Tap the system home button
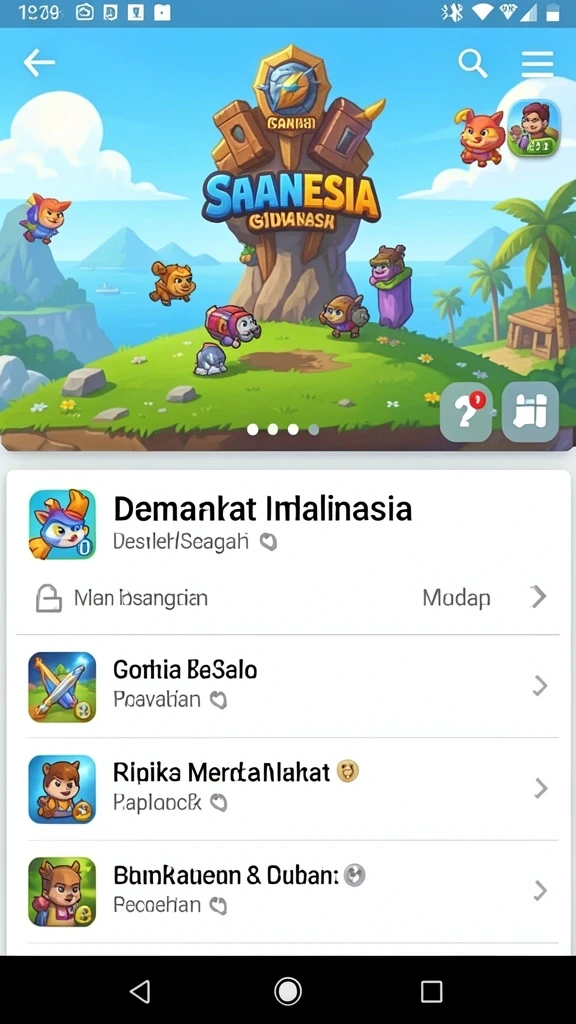 pyautogui.click(x=288, y=991)
